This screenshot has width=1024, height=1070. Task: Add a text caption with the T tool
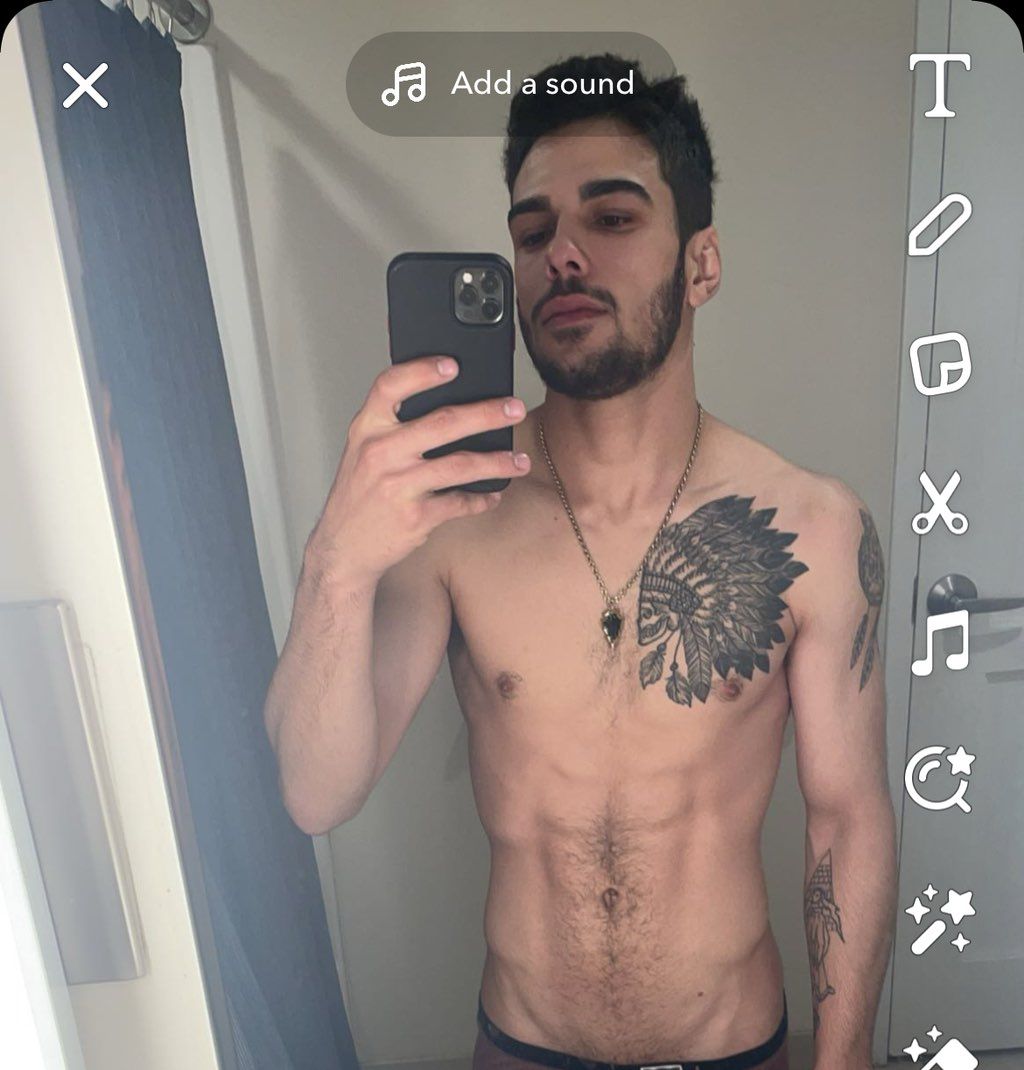(x=940, y=86)
